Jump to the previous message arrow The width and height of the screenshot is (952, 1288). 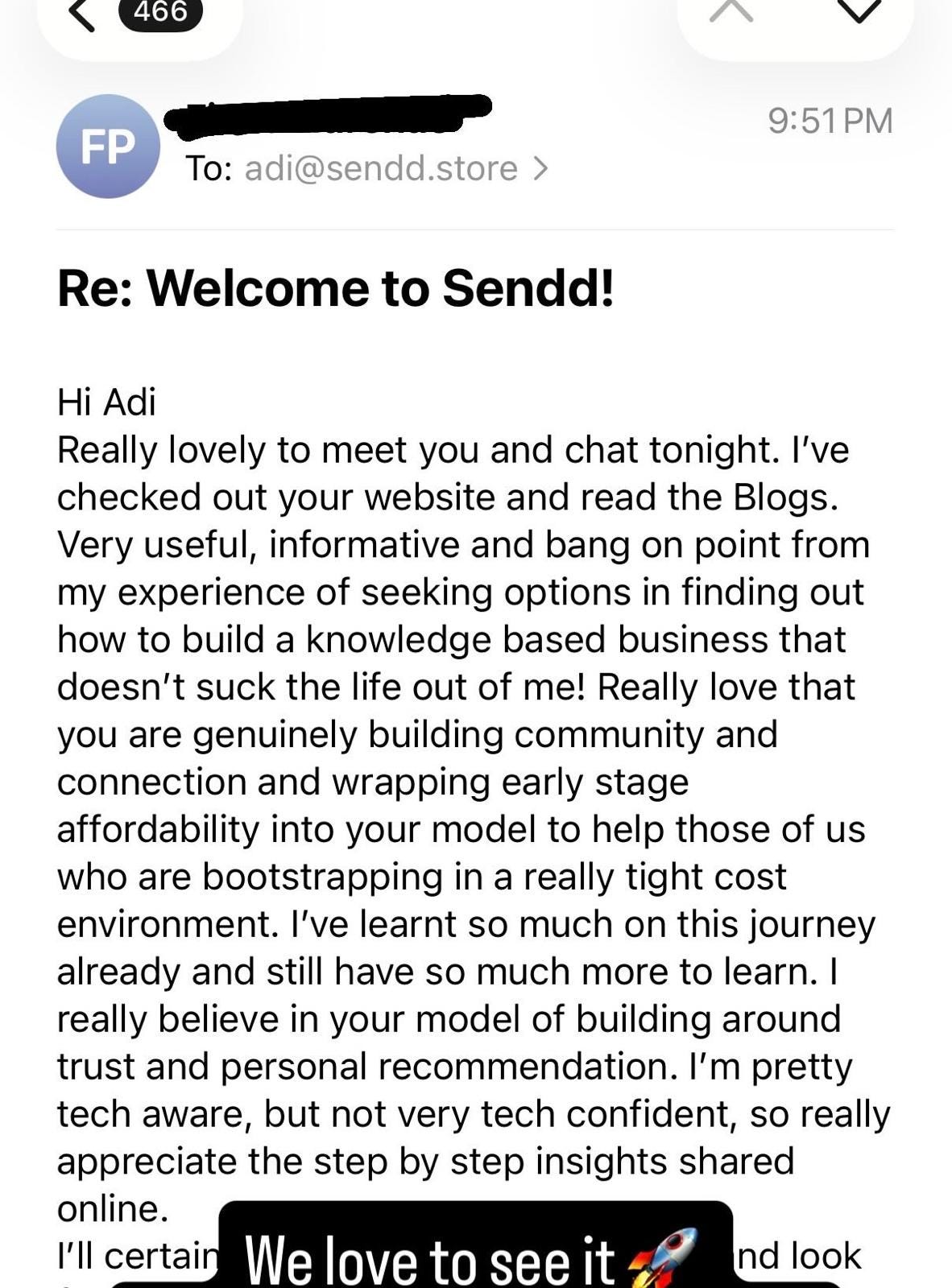click(x=731, y=11)
